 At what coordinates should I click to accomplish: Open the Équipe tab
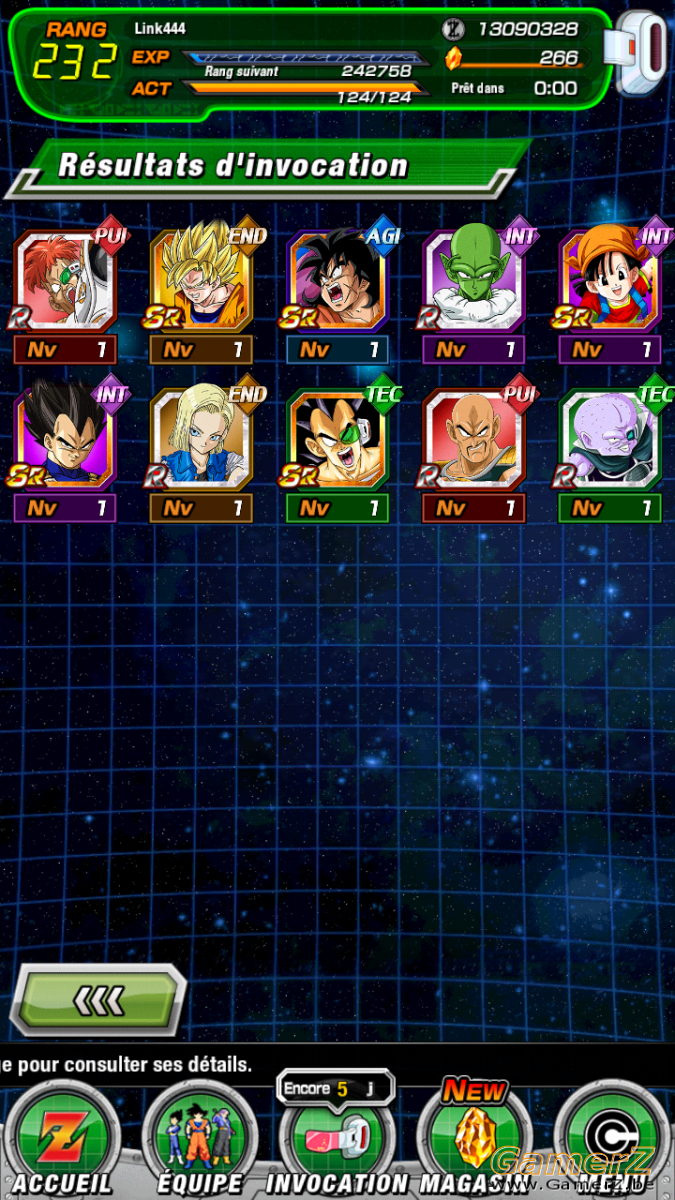200,1140
